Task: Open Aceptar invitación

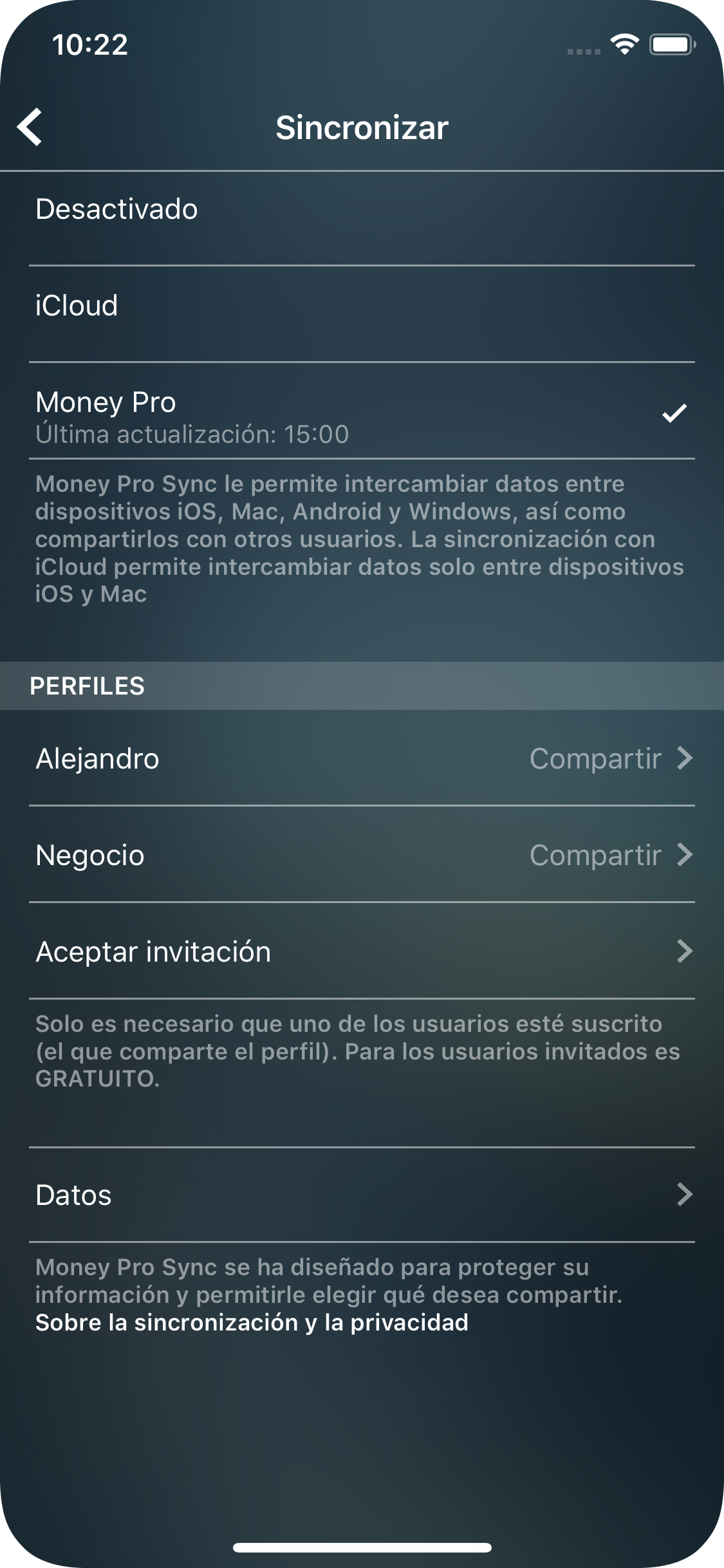Action: click(360, 951)
